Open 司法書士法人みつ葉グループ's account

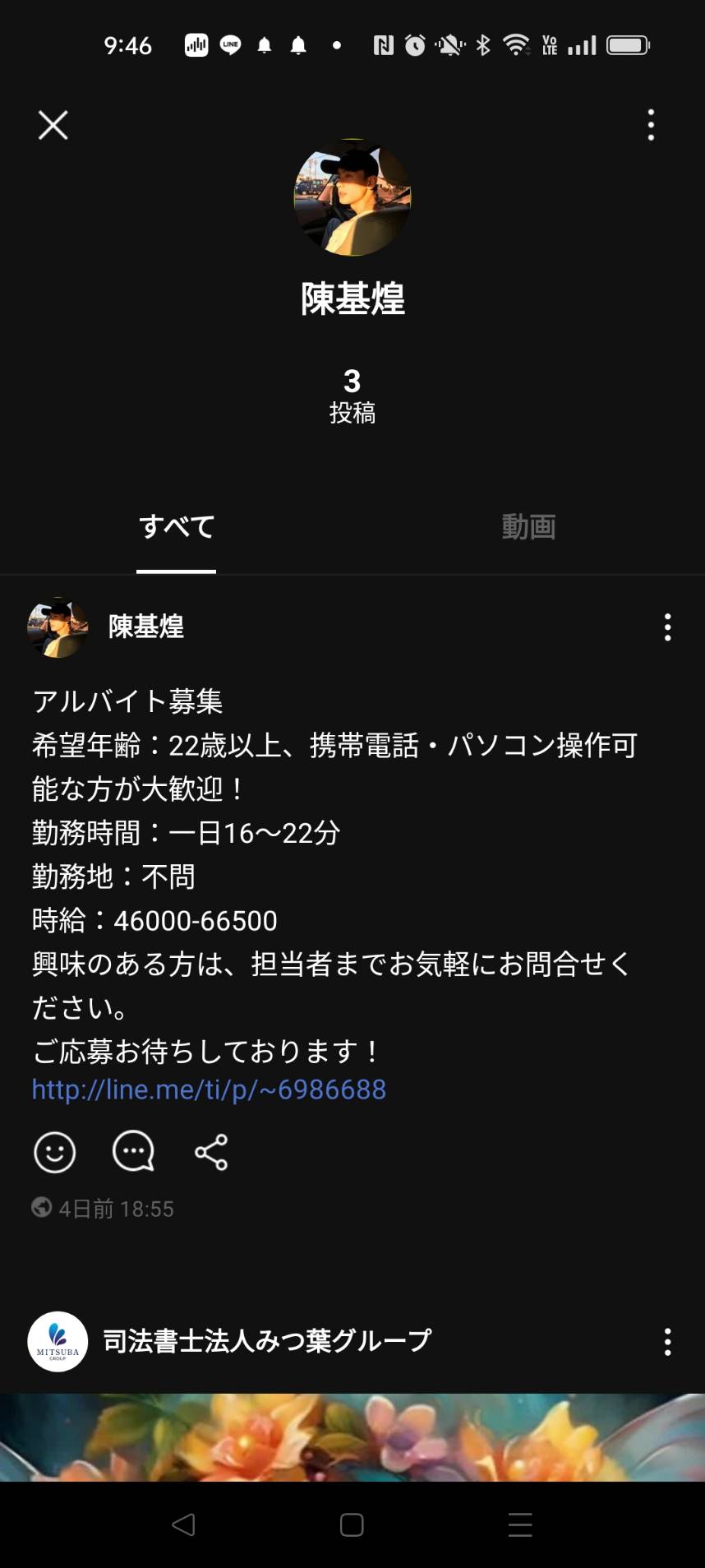pos(267,1341)
